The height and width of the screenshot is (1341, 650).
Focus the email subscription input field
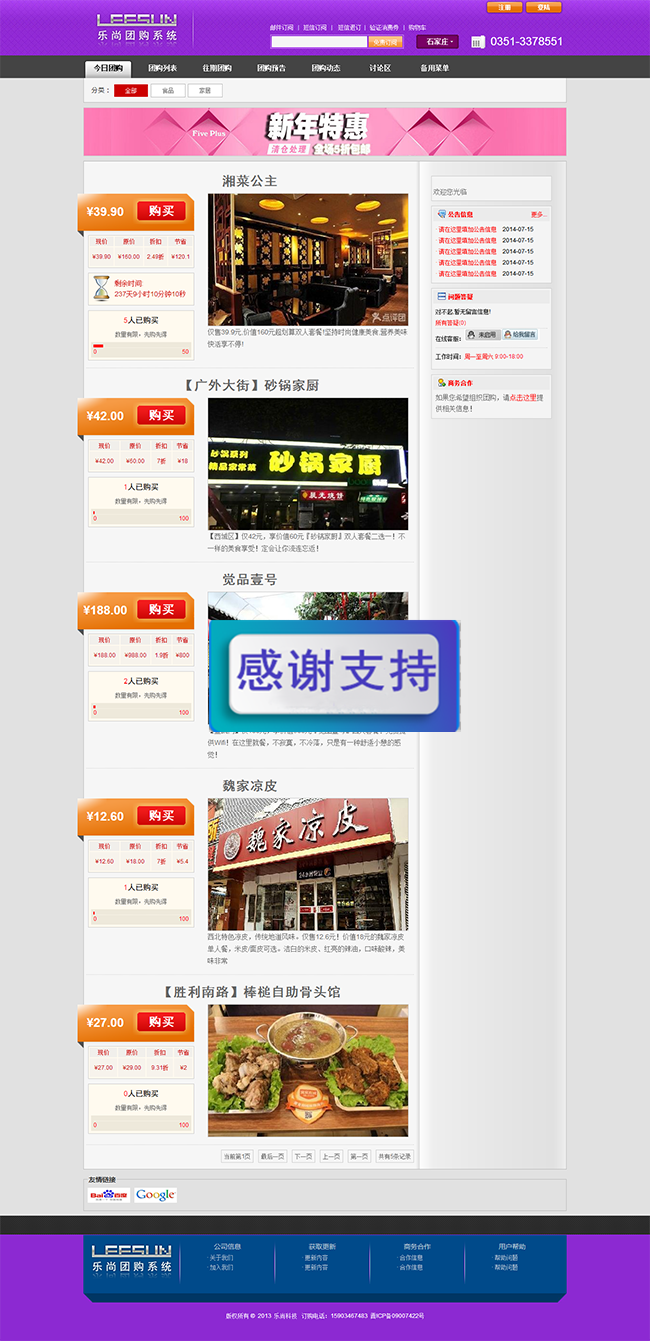[319, 42]
